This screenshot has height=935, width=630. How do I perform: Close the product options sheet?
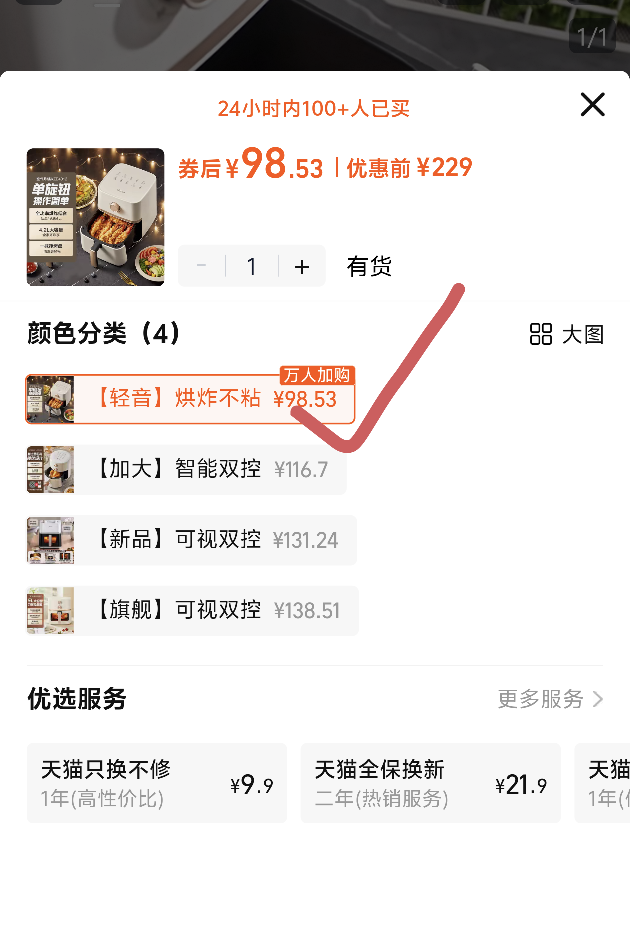(593, 104)
